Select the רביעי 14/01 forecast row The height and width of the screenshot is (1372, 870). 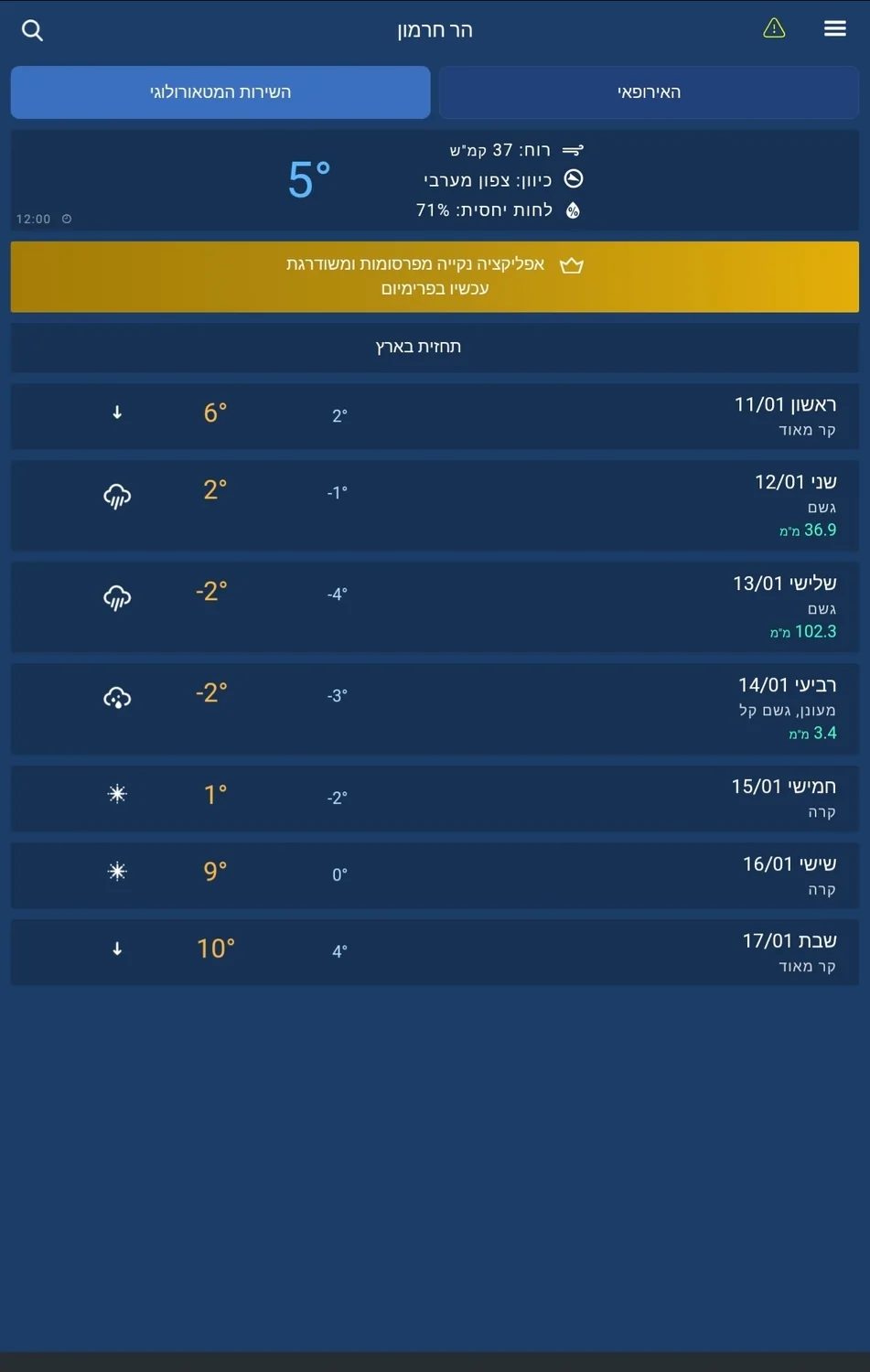(435, 708)
